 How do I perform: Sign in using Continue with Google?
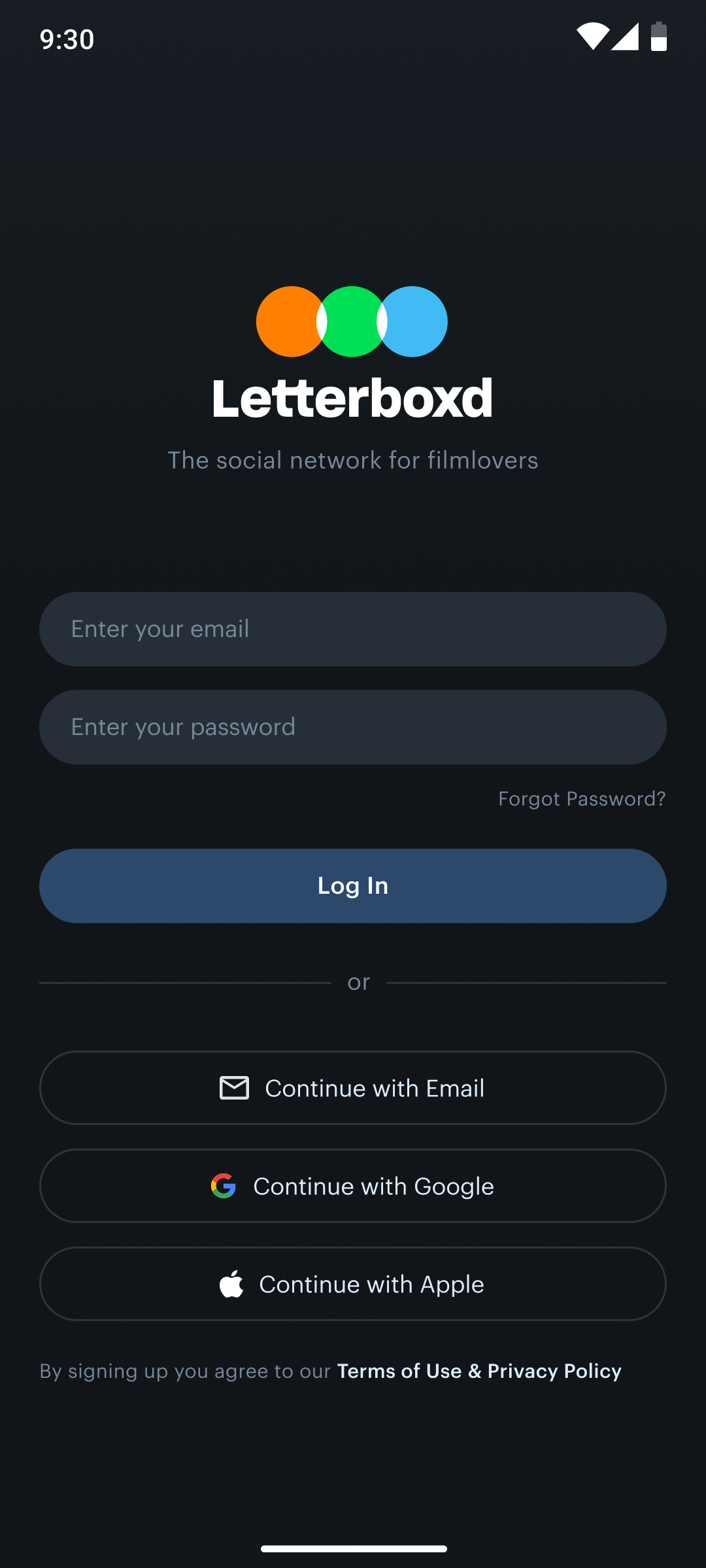point(353,1186)
